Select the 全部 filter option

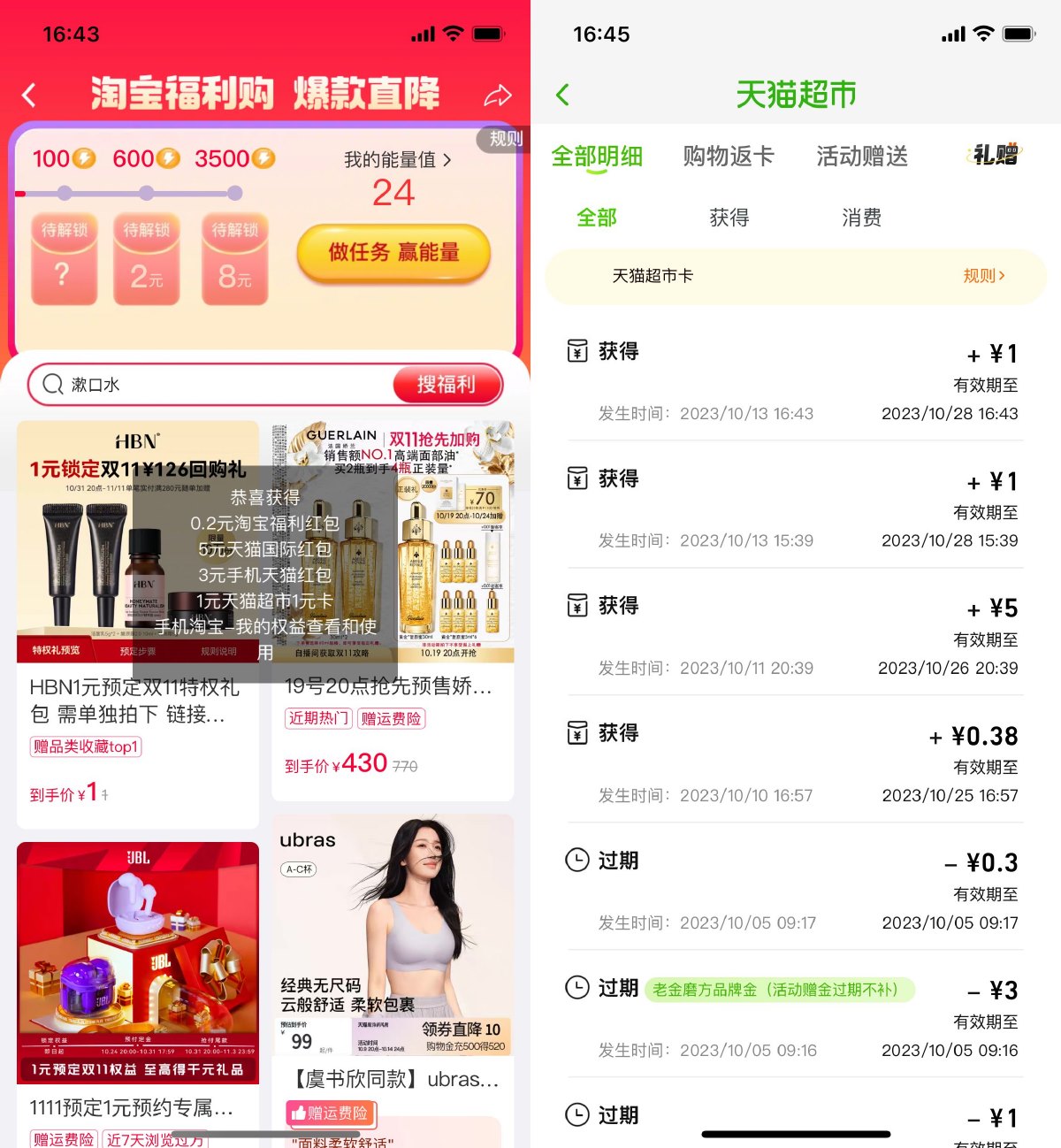pyautogui.click(x=597, y=218)
